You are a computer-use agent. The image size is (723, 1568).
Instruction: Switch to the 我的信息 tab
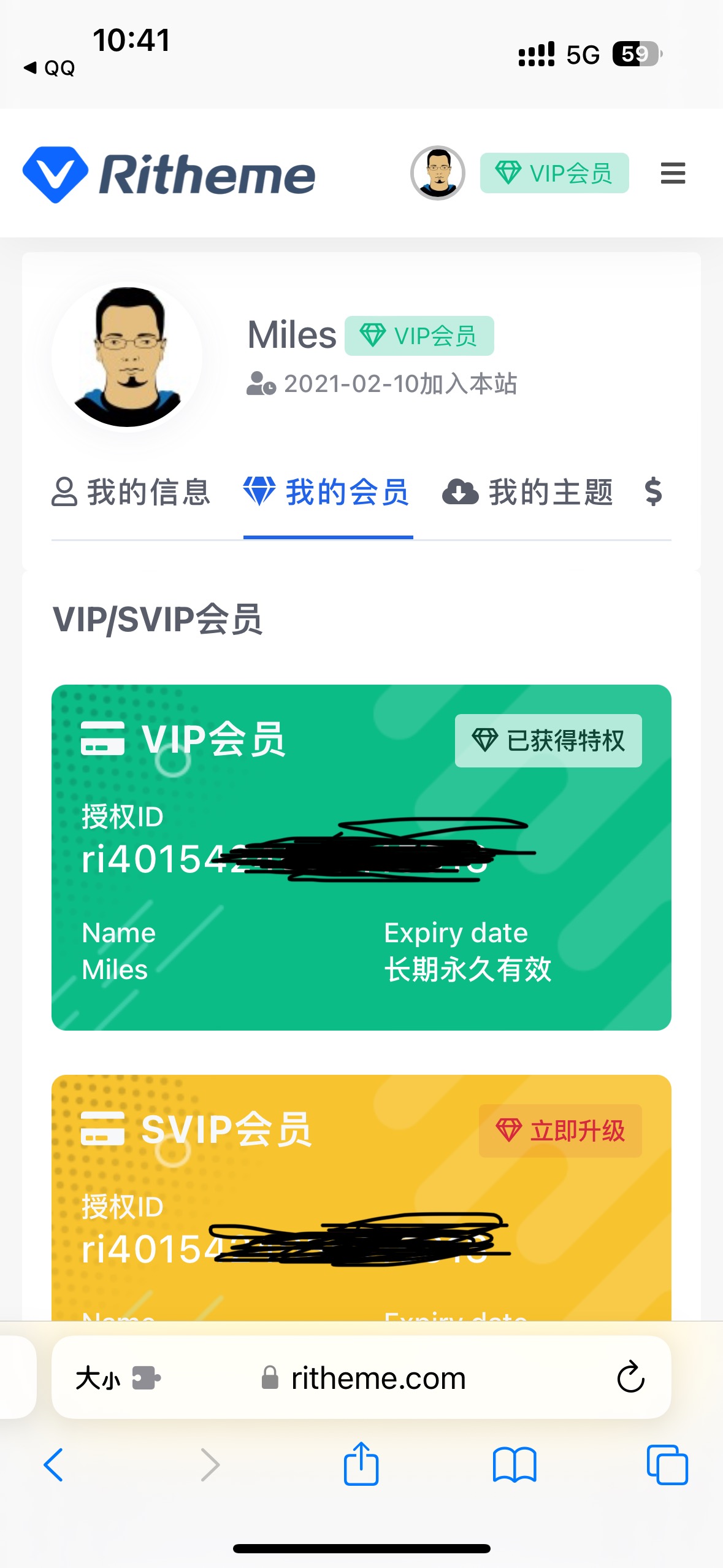(132, 491)
